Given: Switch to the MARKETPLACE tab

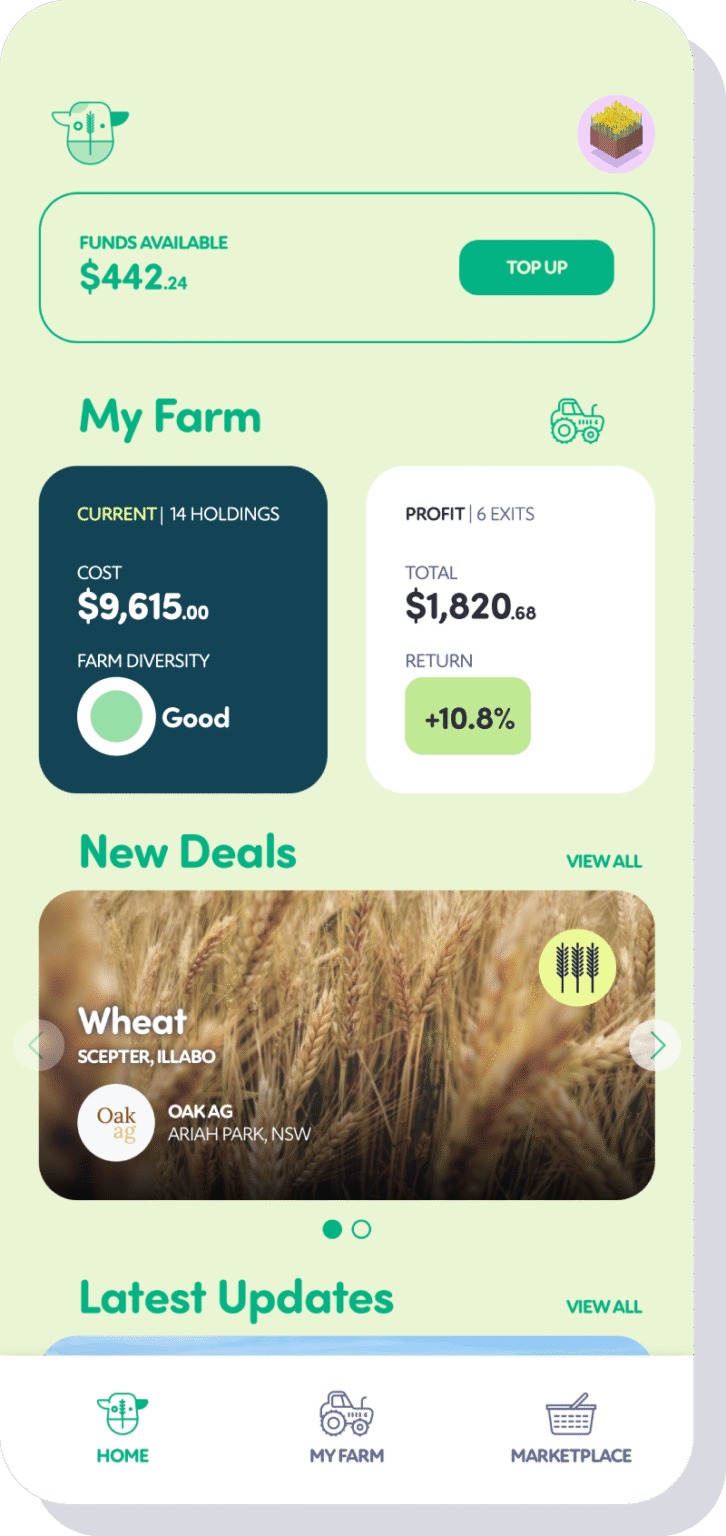Looking at the screenshot, I should (571, 1430).
